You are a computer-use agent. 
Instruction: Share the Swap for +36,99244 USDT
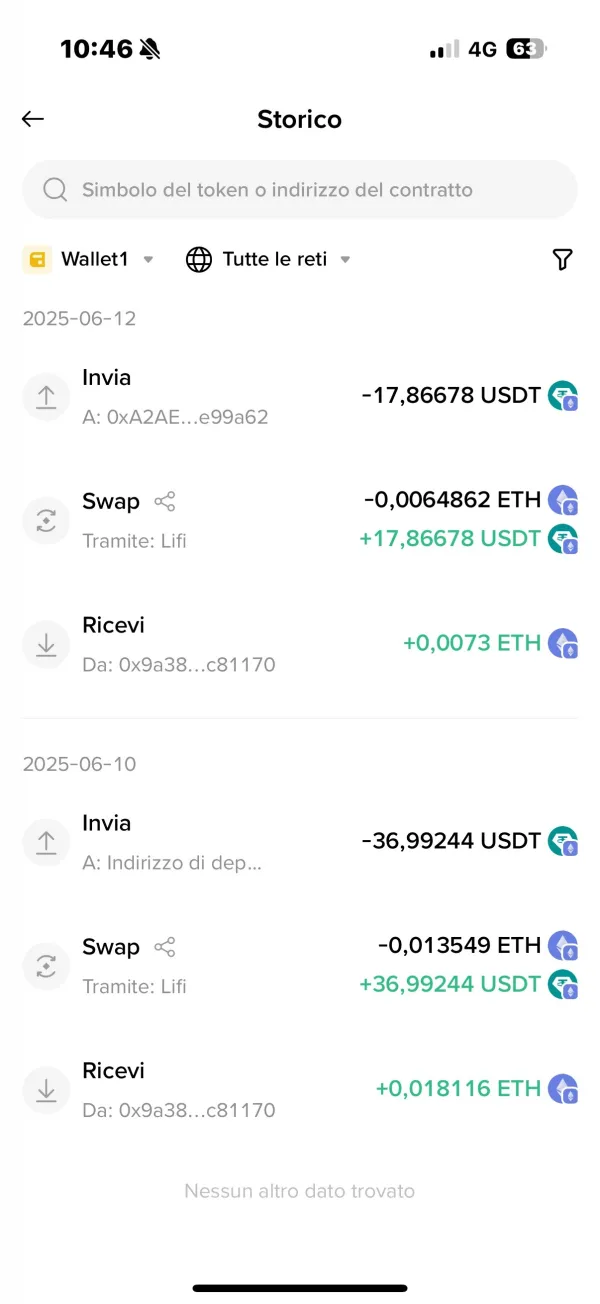[x=165, y=947]
